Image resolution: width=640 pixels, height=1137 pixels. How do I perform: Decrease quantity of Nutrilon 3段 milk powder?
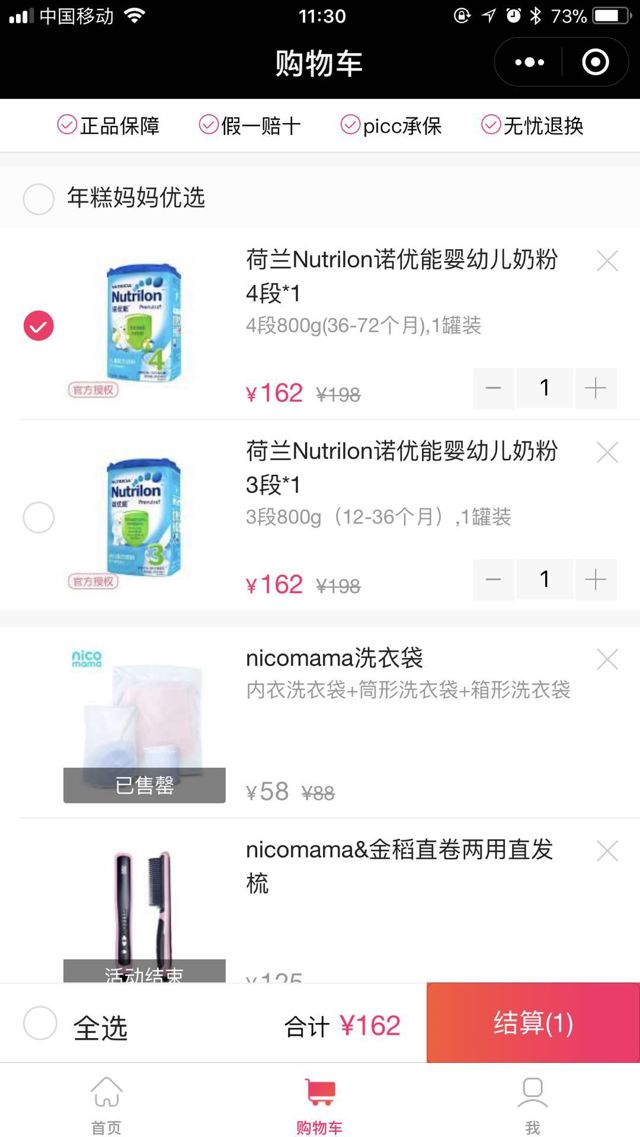(493, 581)
